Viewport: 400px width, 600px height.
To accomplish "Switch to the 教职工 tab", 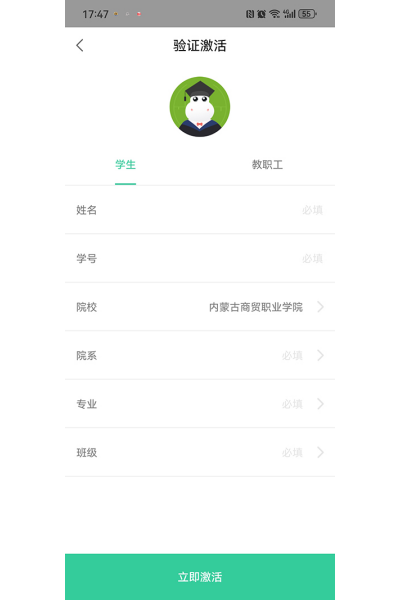I will (x=267, y=165).
